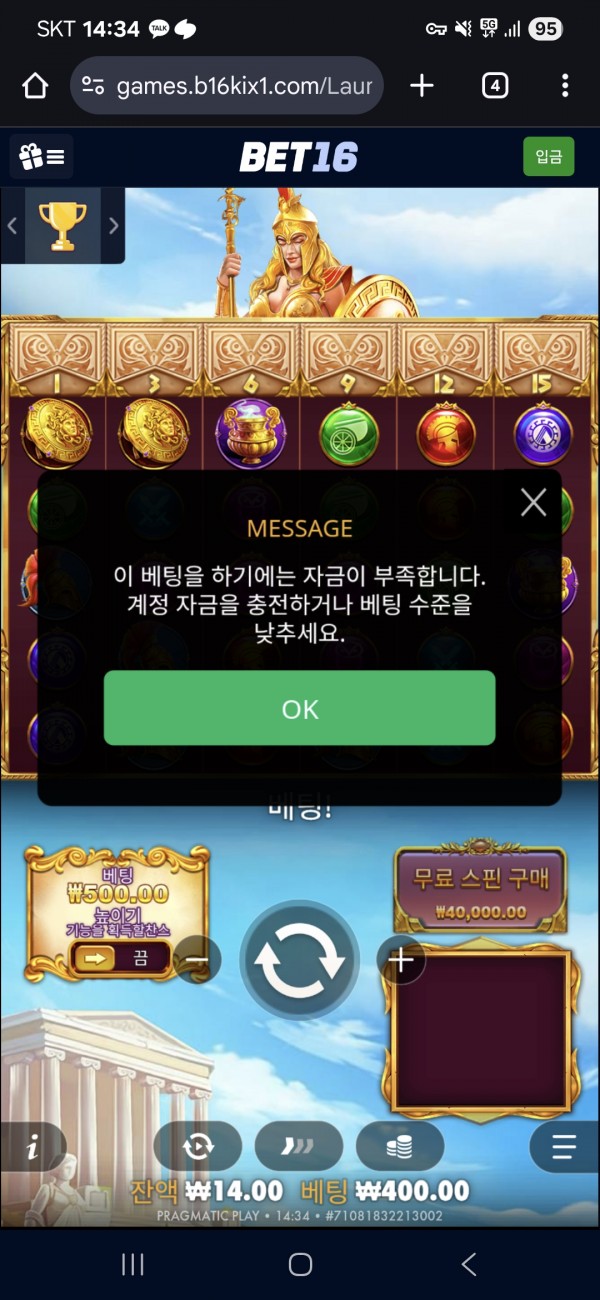Image resolution: width=600 pixels, height=1300 pixels.
Task: Enable turbo spin mode
Action: pyautogui.click(x=299, y=1147)
